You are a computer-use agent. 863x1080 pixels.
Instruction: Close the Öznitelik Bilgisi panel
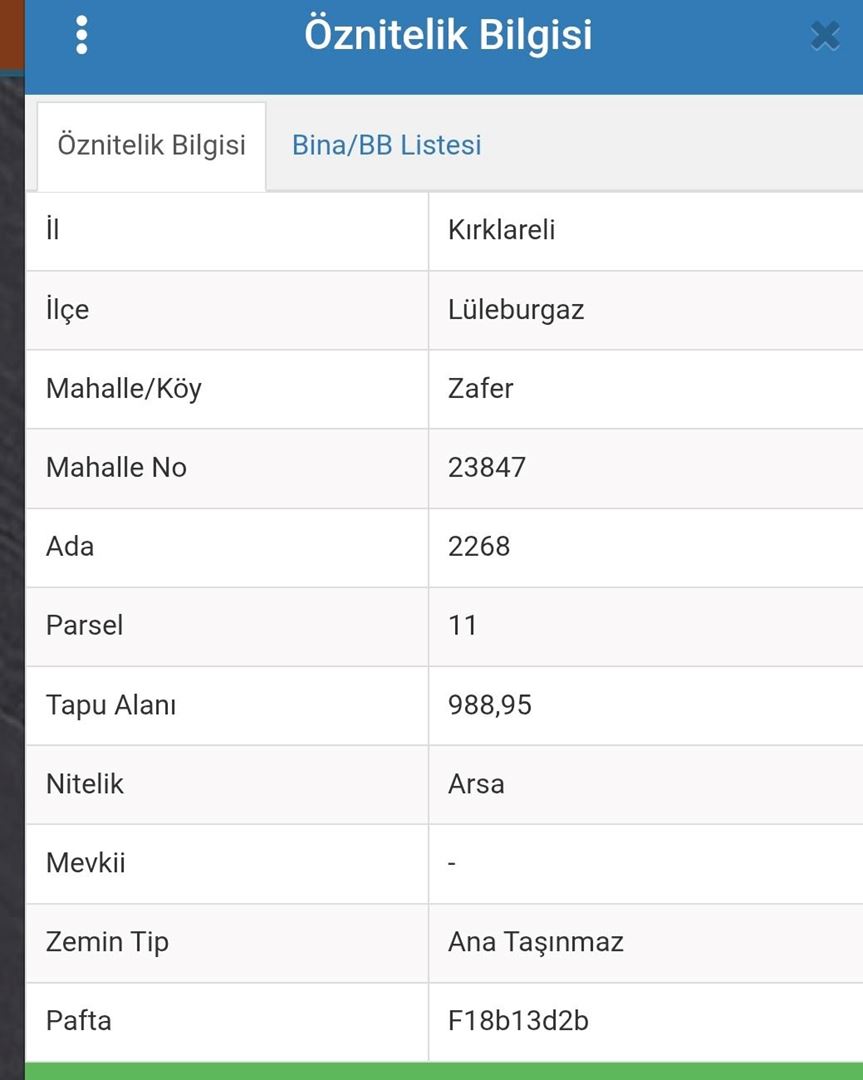(x=825, y=37)
